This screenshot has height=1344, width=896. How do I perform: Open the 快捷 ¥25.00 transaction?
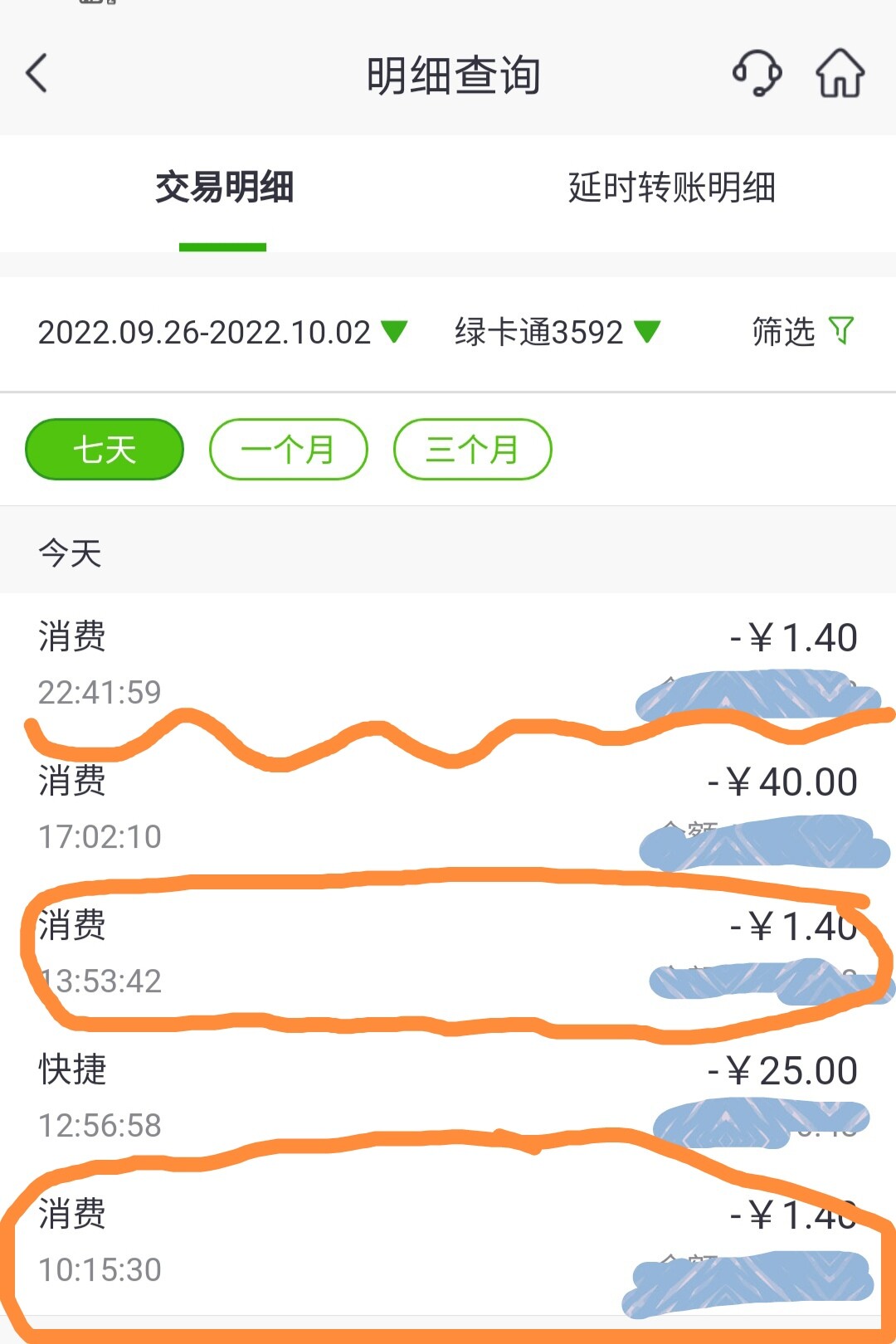(448, 1097)
